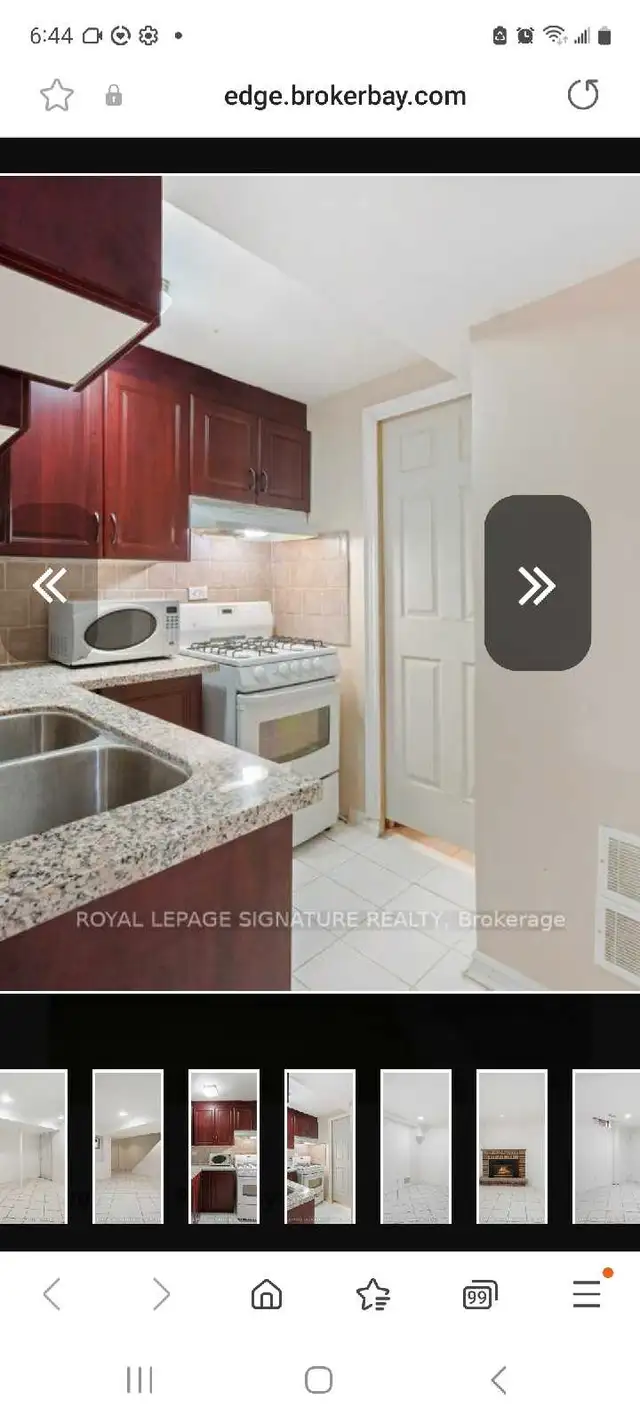Go to the previous listing photo
640x1422 pixels.
point(49,585)
